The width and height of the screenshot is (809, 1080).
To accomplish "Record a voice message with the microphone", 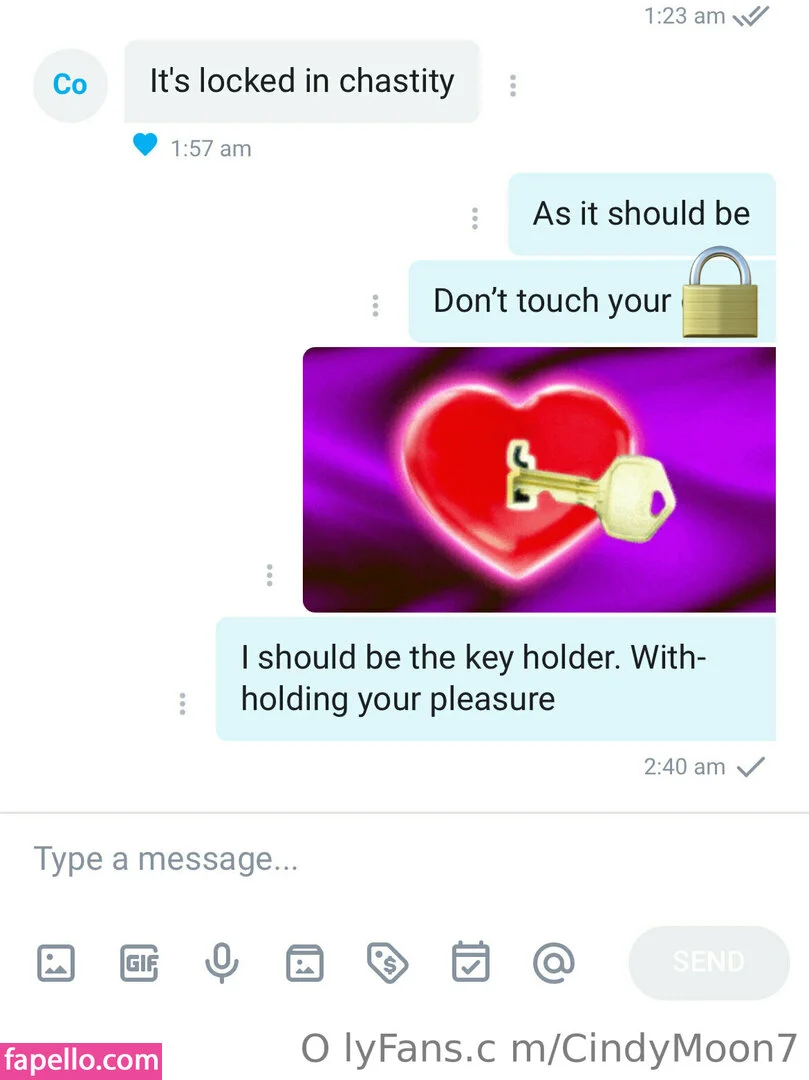I will coord(222,963).
